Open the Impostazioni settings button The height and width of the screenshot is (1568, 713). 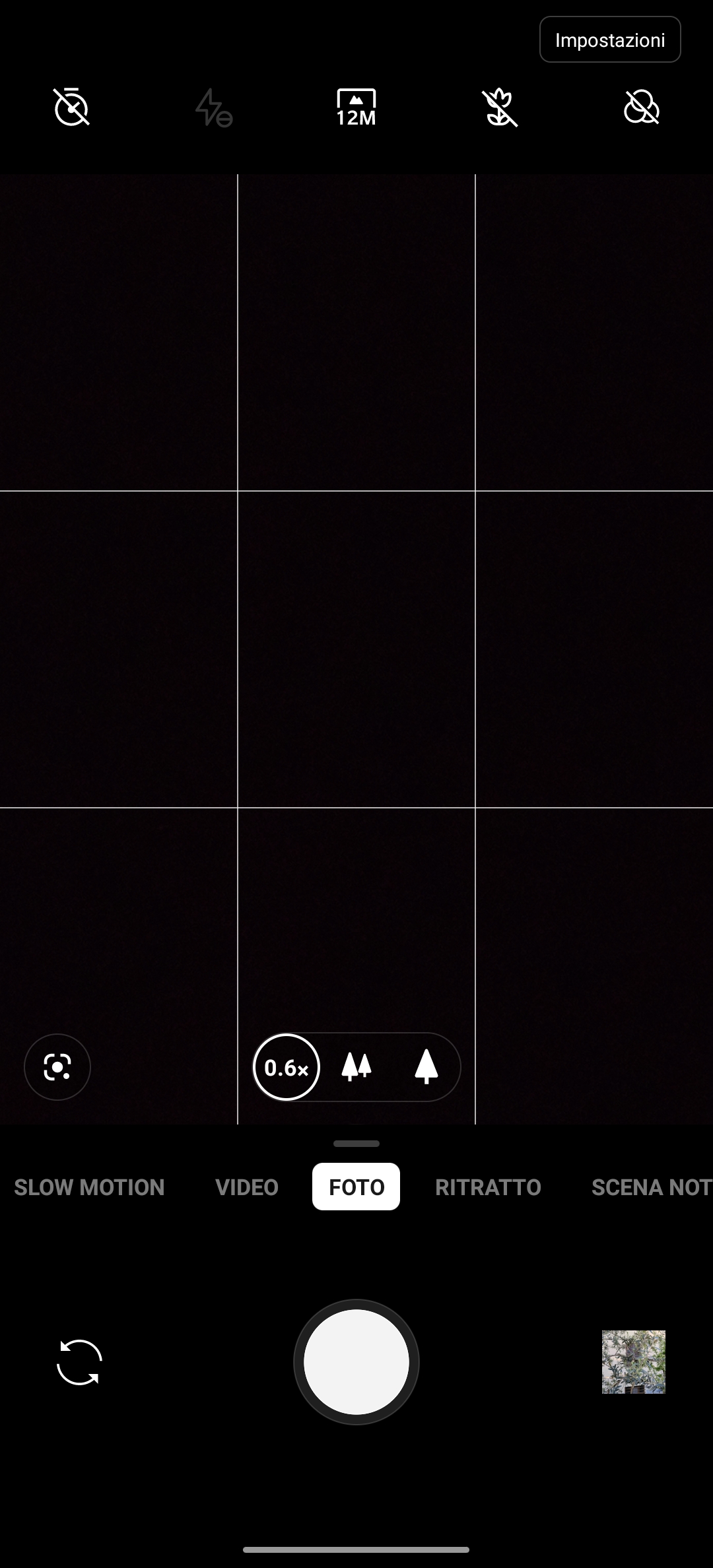[x=610, y=40]
